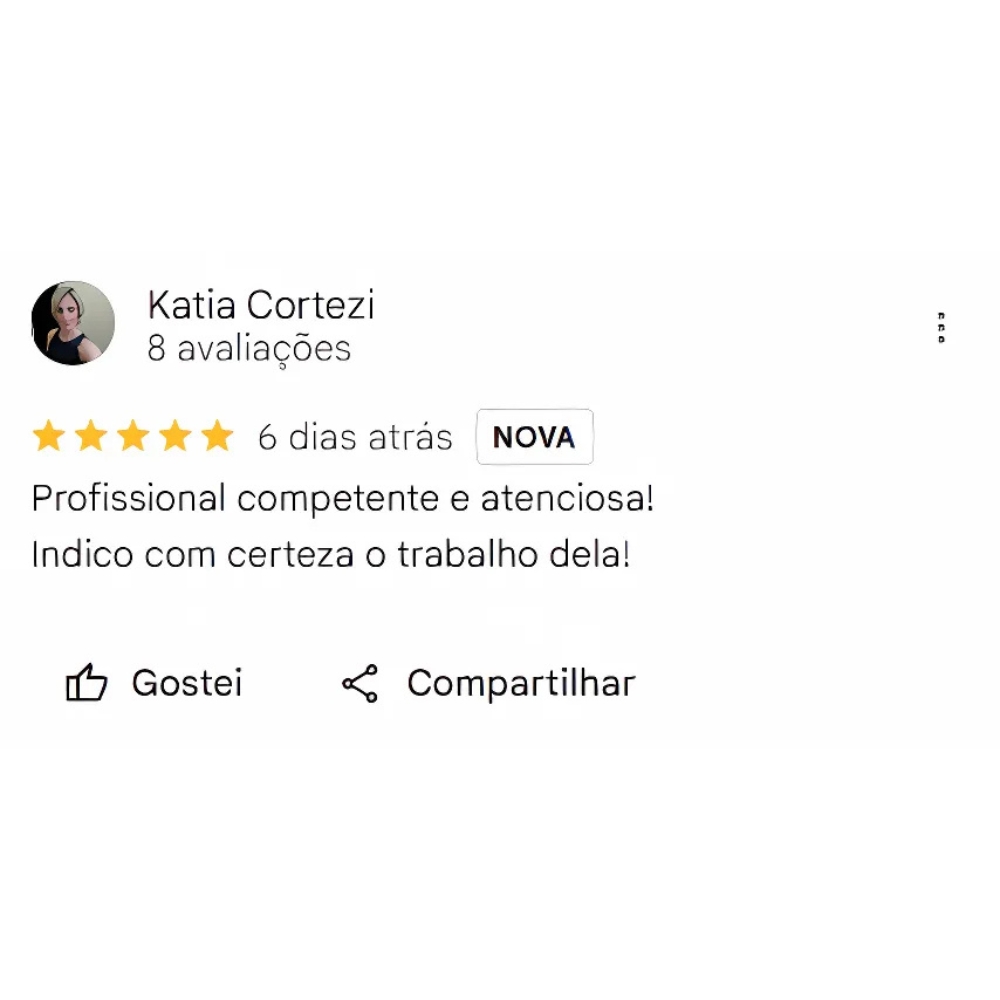Share the review via Compartilhar

[x=488, y=684]
